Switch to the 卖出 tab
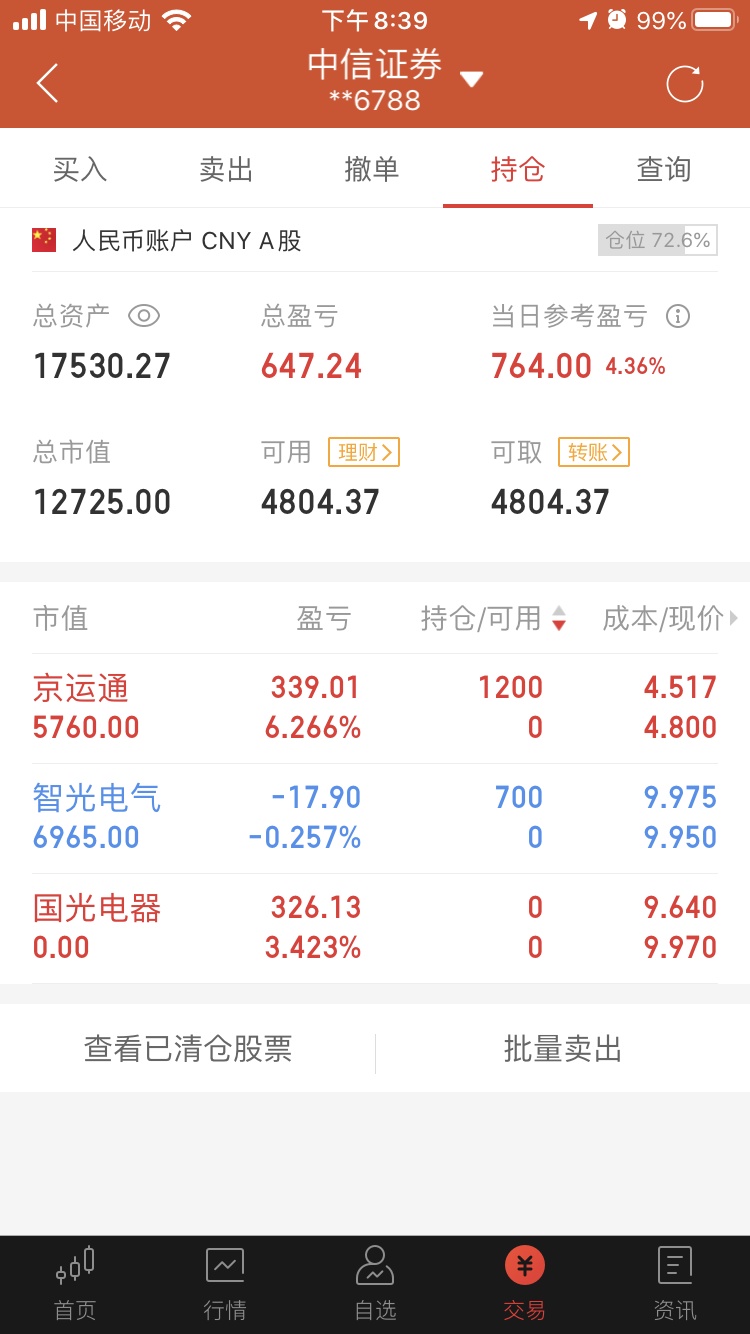750x1334 pixels. tap(226, 170)
